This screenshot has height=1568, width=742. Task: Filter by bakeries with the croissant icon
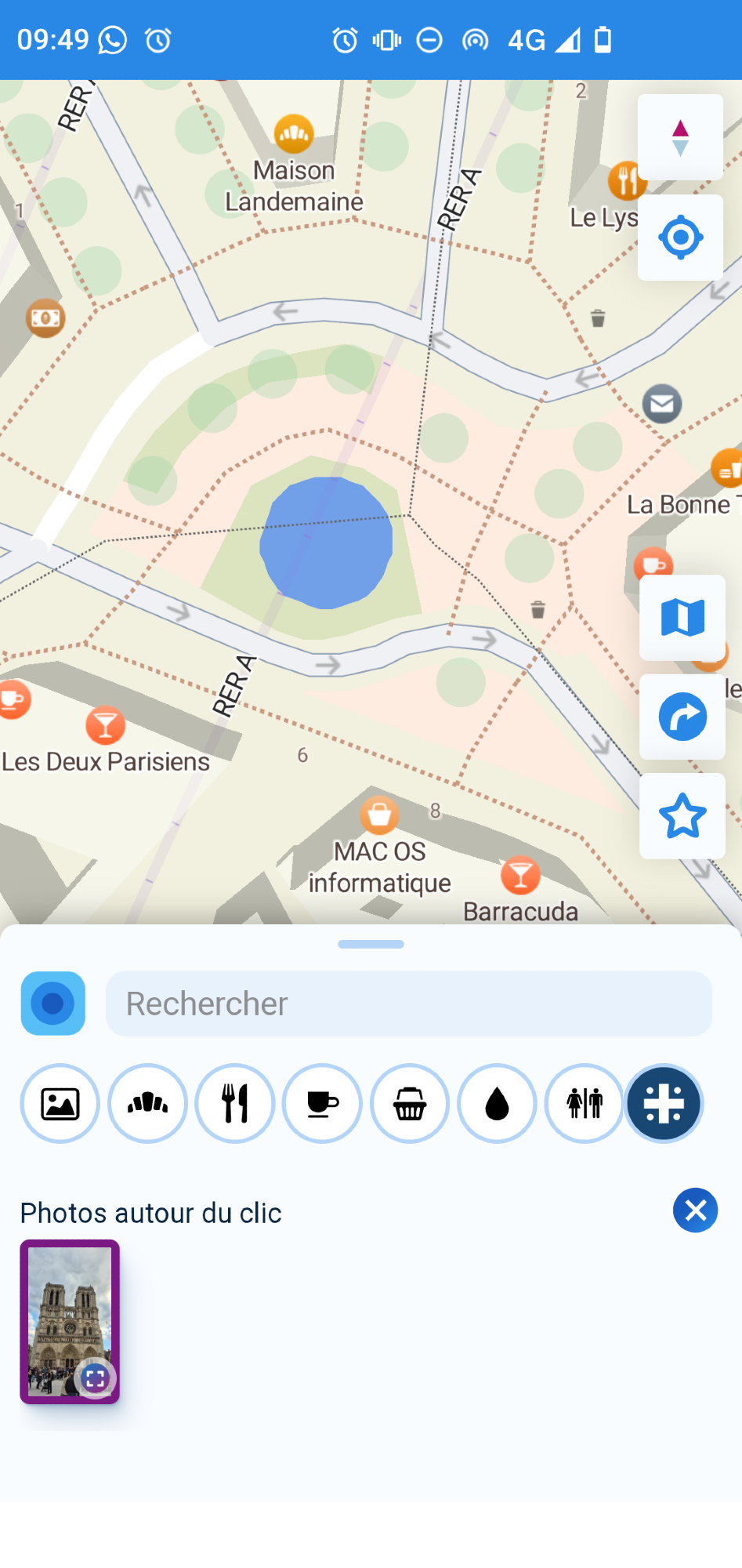click(148, 1104)
